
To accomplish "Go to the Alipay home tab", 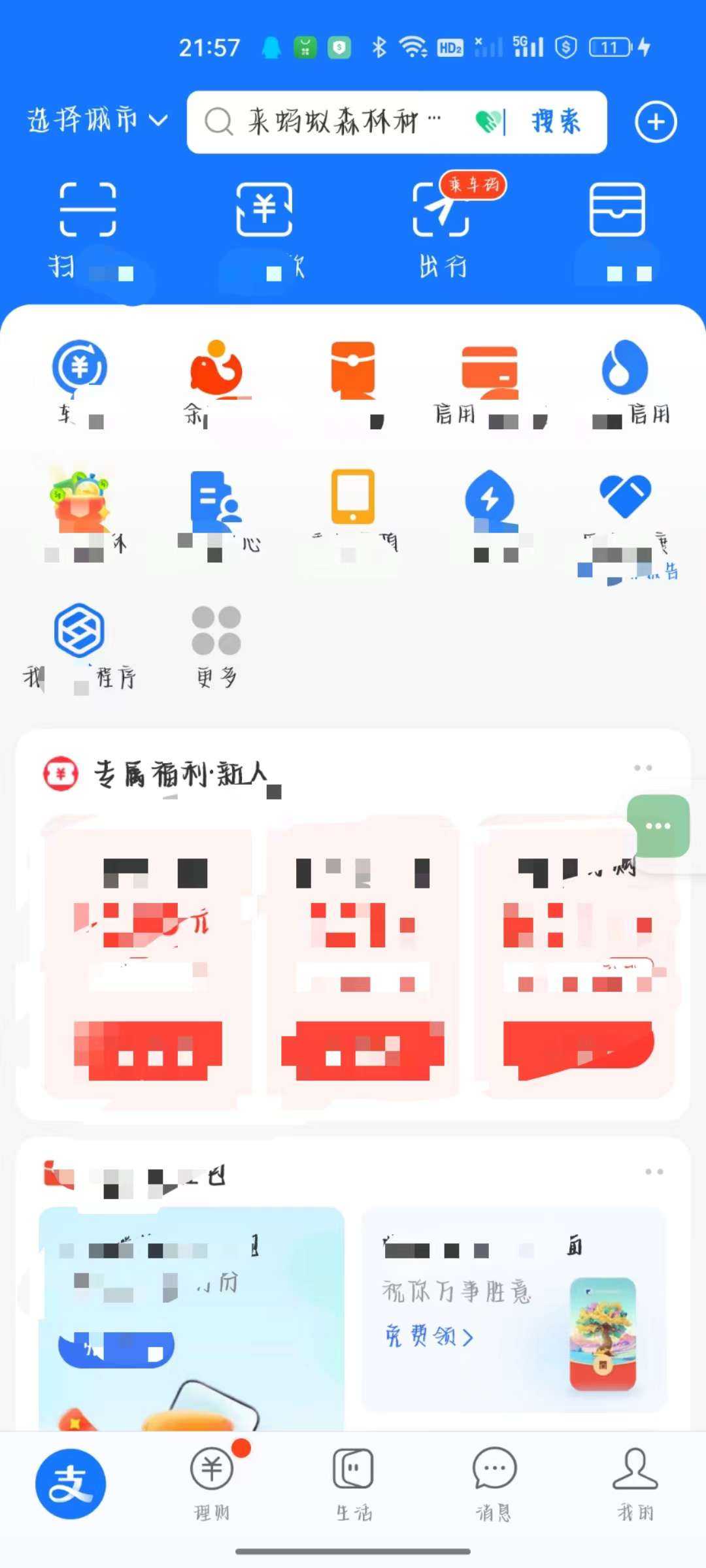I will coord(71,1483).
